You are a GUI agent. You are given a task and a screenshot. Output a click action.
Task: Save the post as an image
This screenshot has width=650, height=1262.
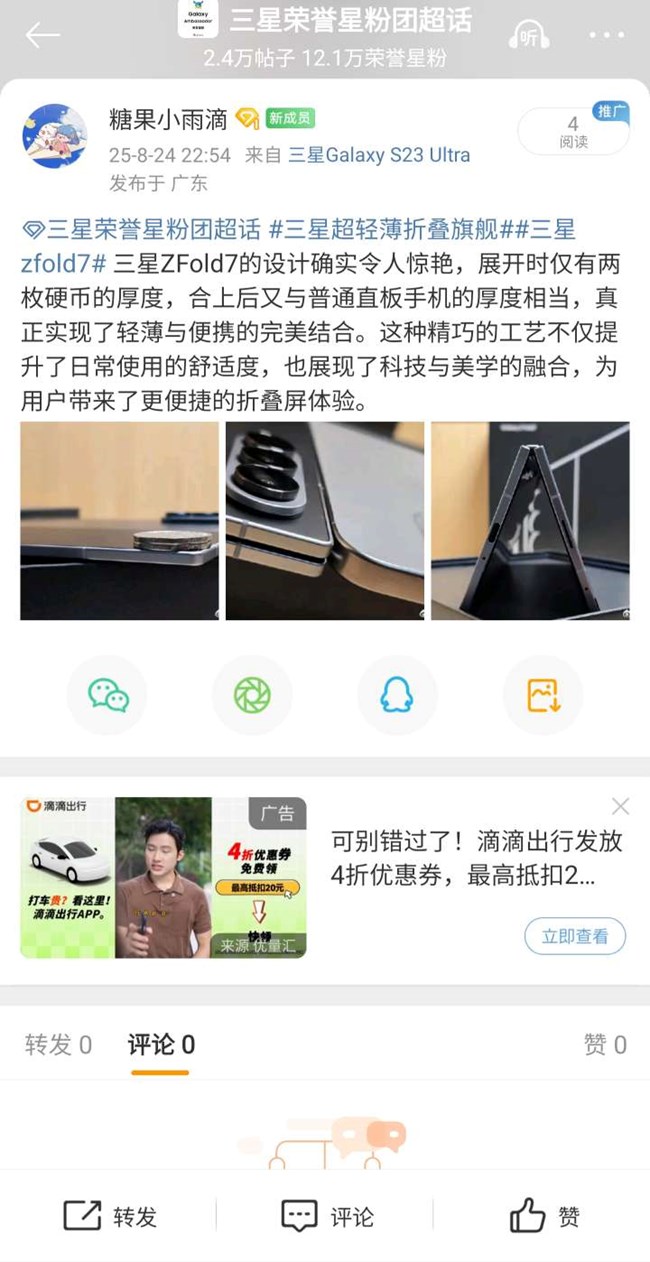point(542,695)
